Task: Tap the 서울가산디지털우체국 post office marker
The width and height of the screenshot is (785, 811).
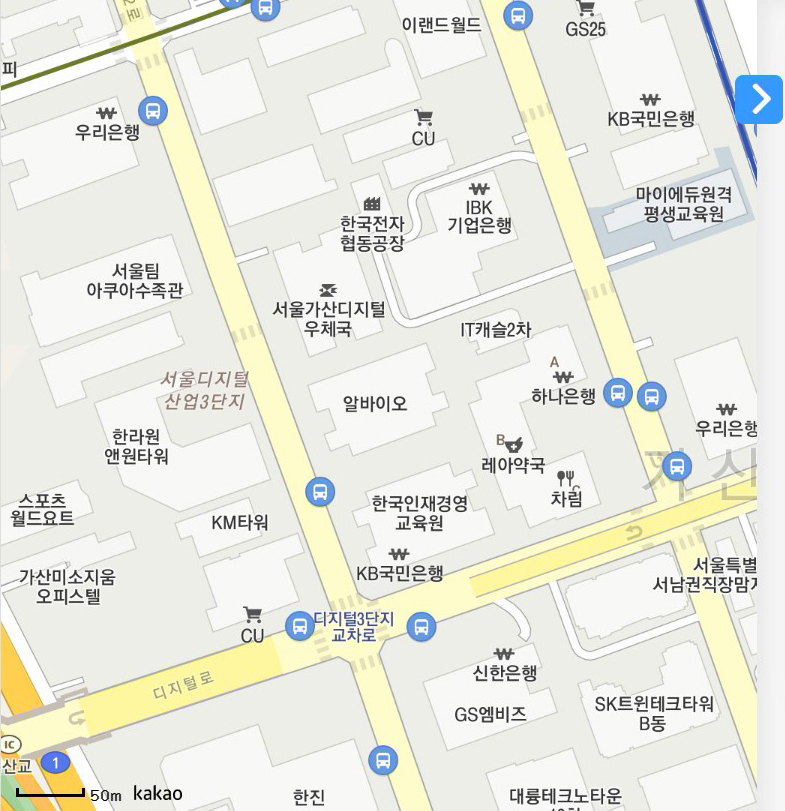Action: [328, 290]
